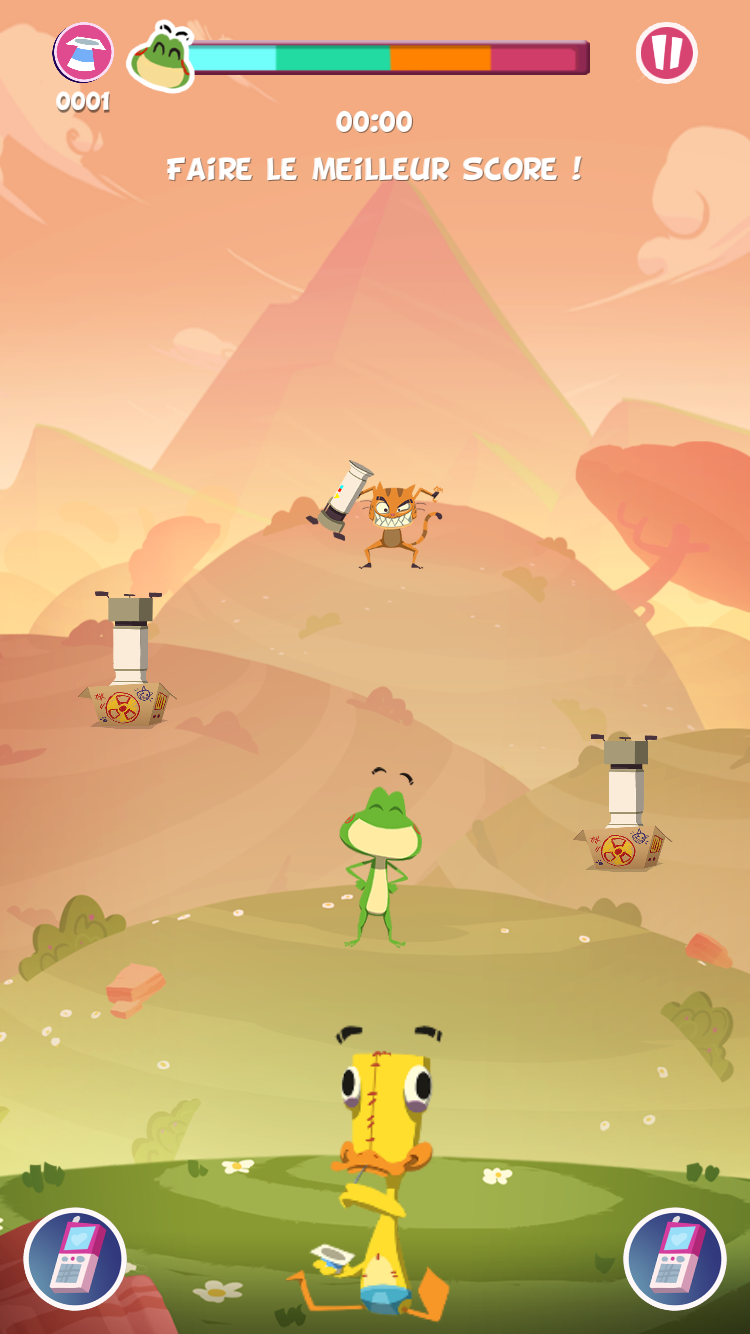Tap the green lizard character

point(378,860)
